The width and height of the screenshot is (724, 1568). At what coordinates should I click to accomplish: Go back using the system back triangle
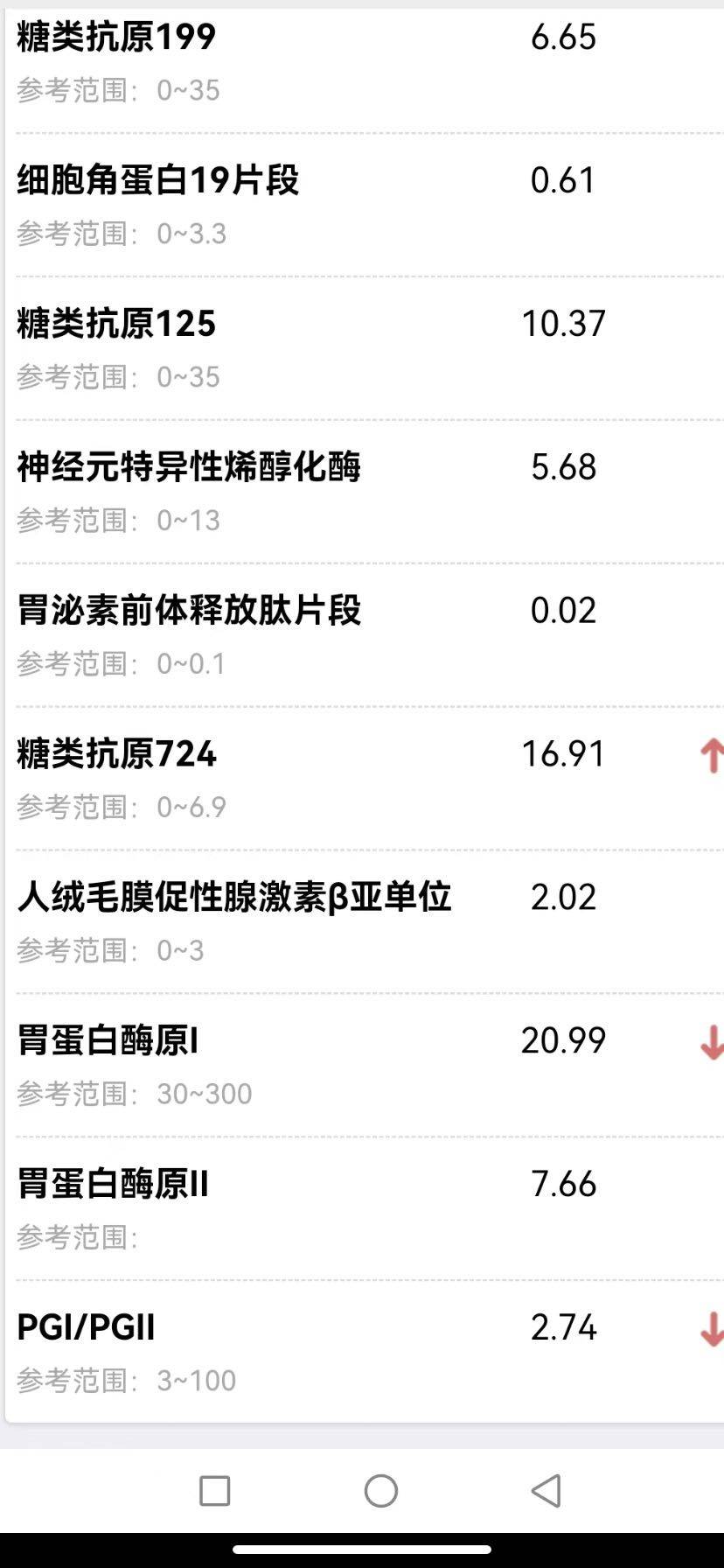click(546, 1491)
